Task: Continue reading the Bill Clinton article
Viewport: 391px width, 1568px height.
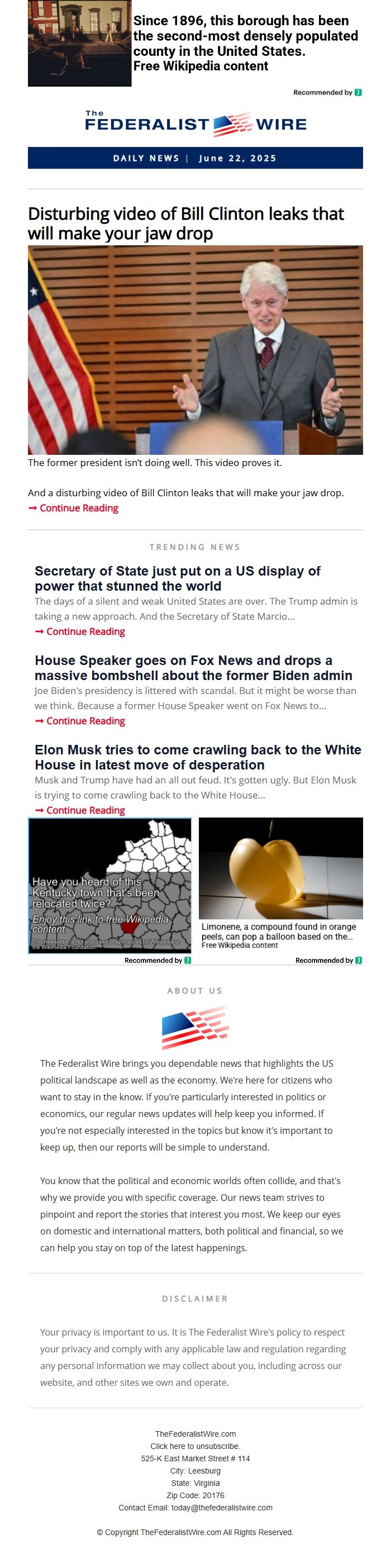Action: [x=78, y=509]
